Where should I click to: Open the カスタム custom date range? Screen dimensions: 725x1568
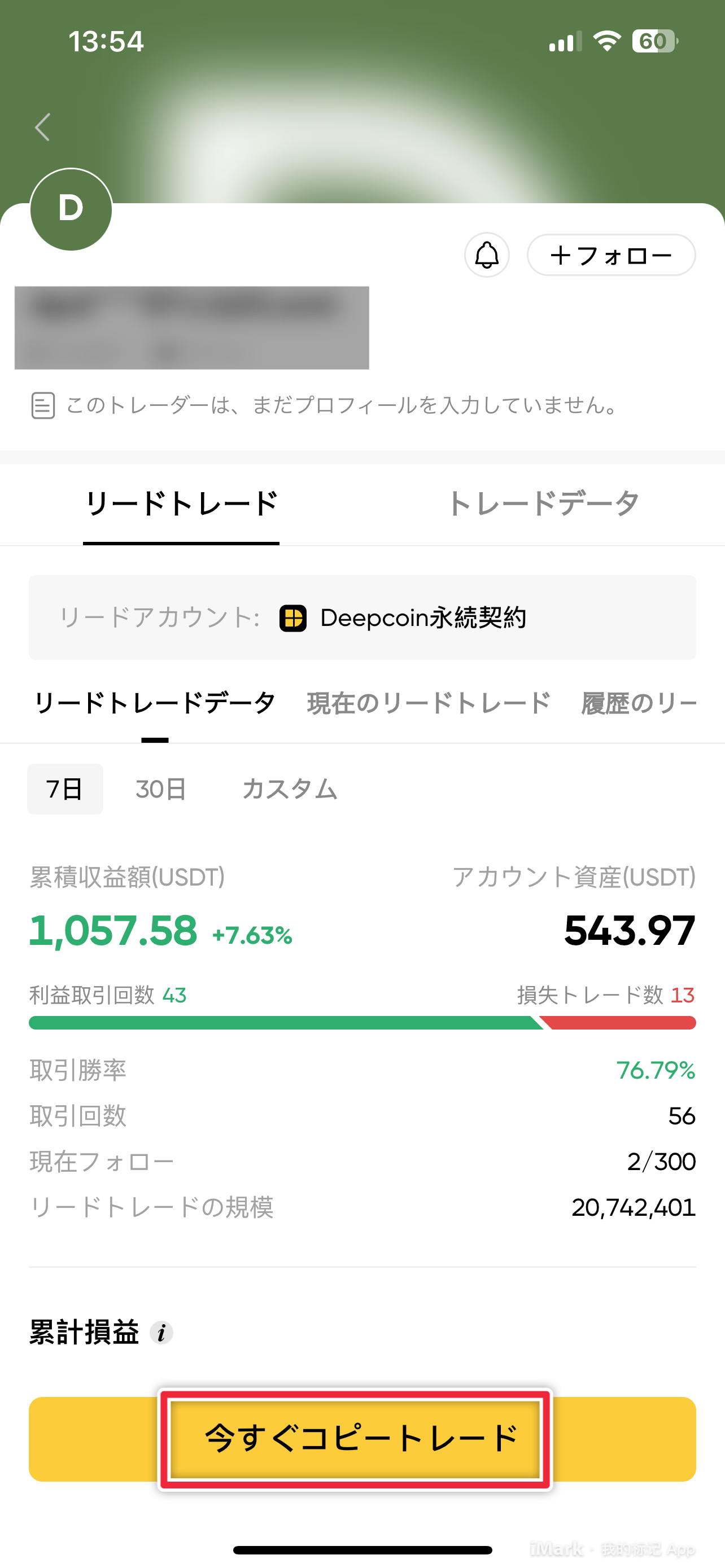click(x=290, y=789)
